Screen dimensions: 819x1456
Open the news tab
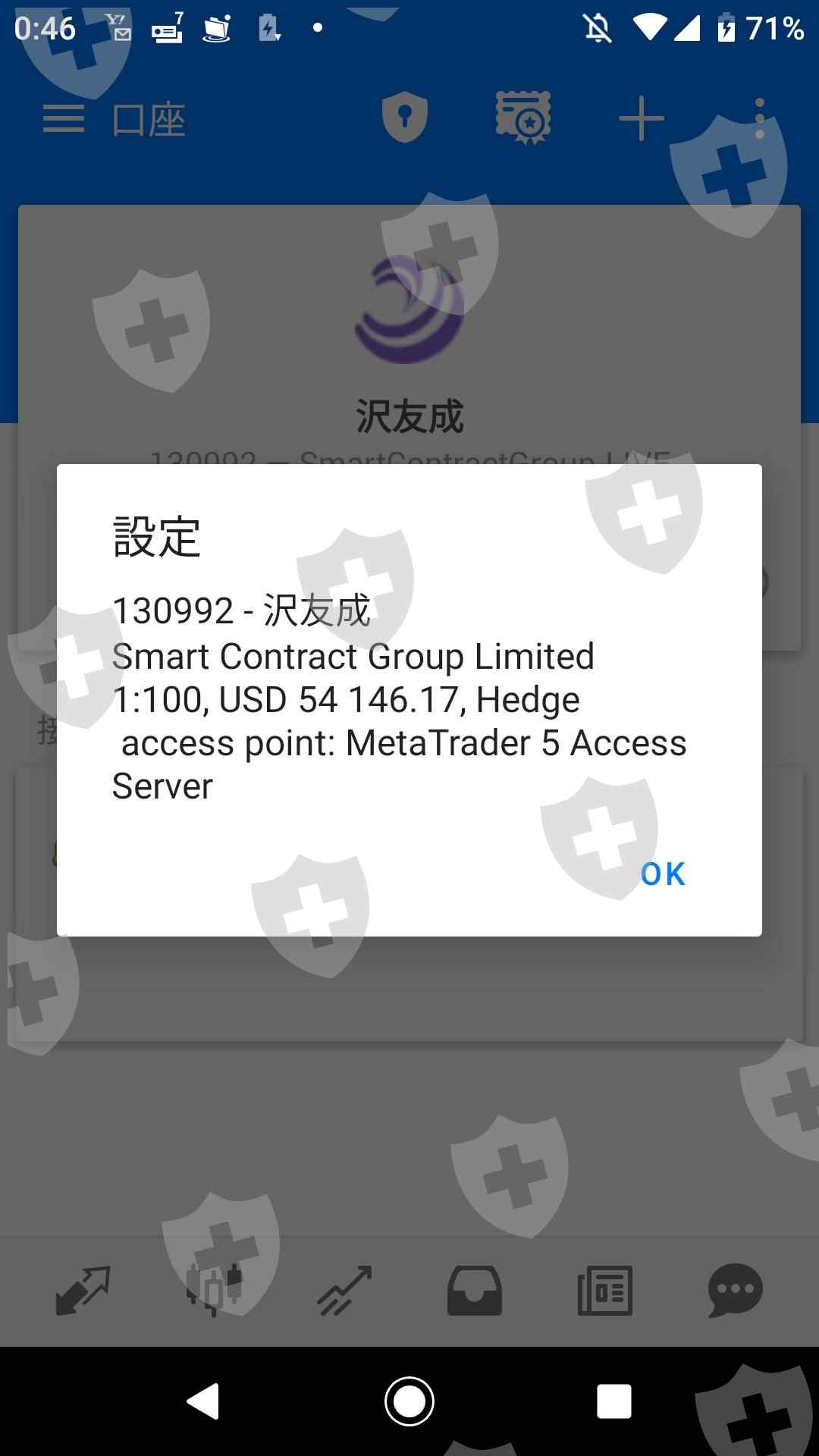[x=605, y=1290]
